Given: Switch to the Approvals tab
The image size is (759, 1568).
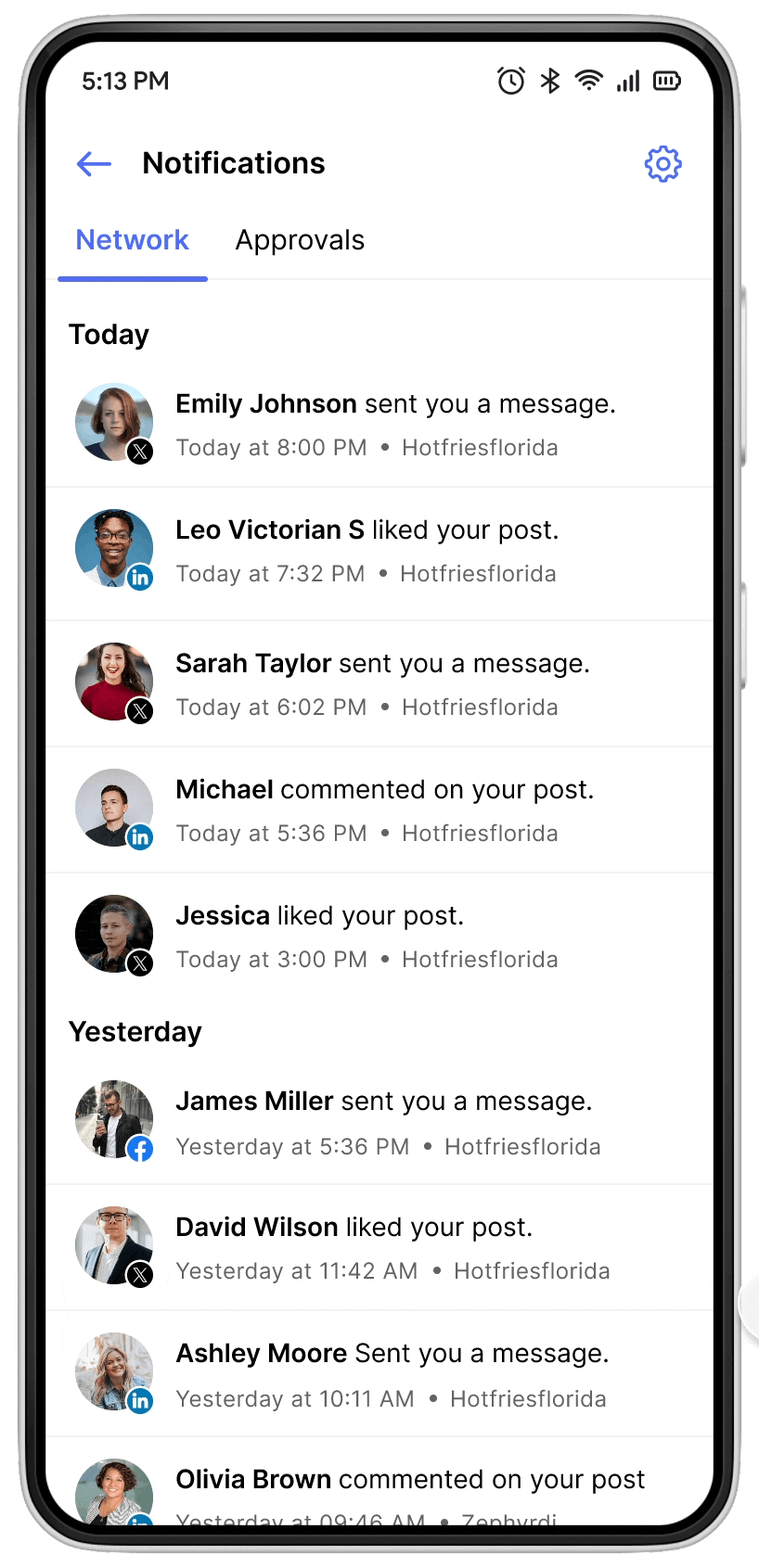Looking at the screenshot, I should (x=300, y=240).
